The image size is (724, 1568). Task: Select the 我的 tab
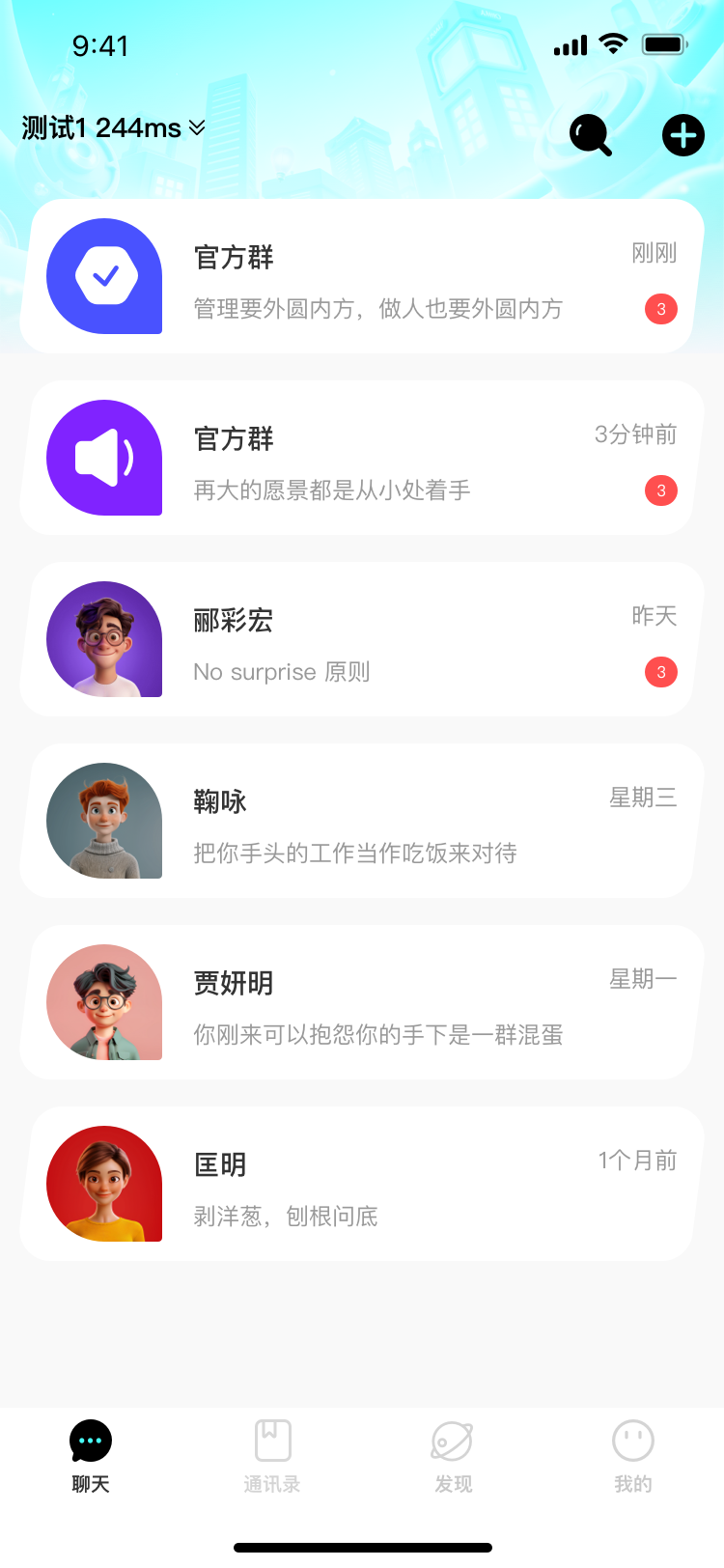tap(633, 1456)
